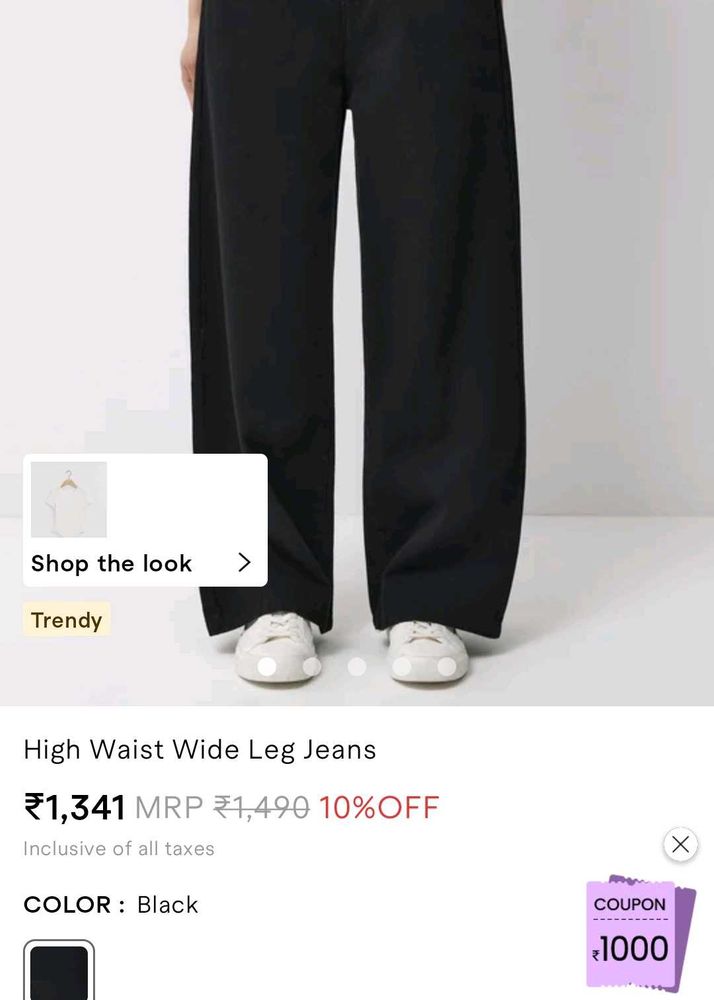
Task: Open the Shop the look card
Action: [x=145, y=520]
